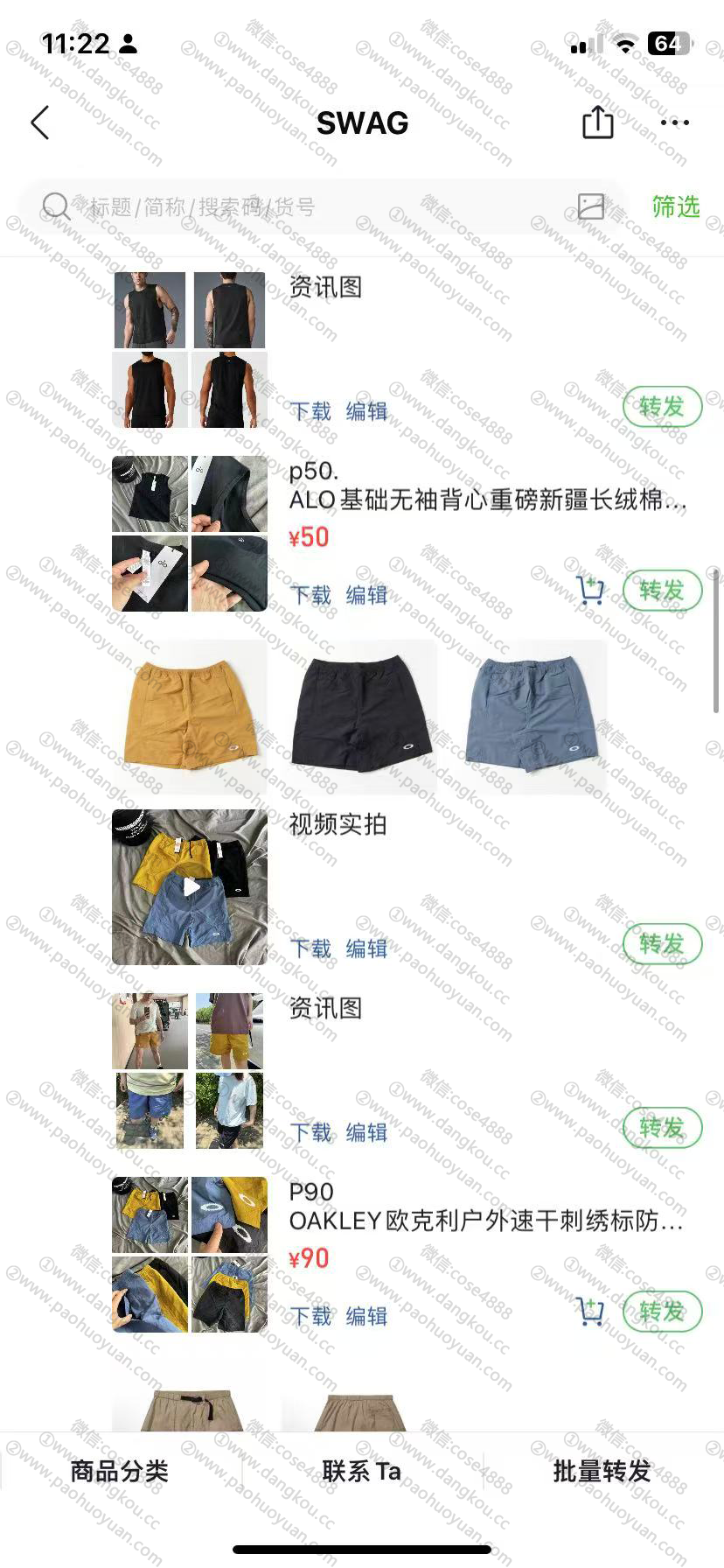Screen dimensions: 724x1568
Task: Open image search icon in search bar
Action: tap(591, 206)
